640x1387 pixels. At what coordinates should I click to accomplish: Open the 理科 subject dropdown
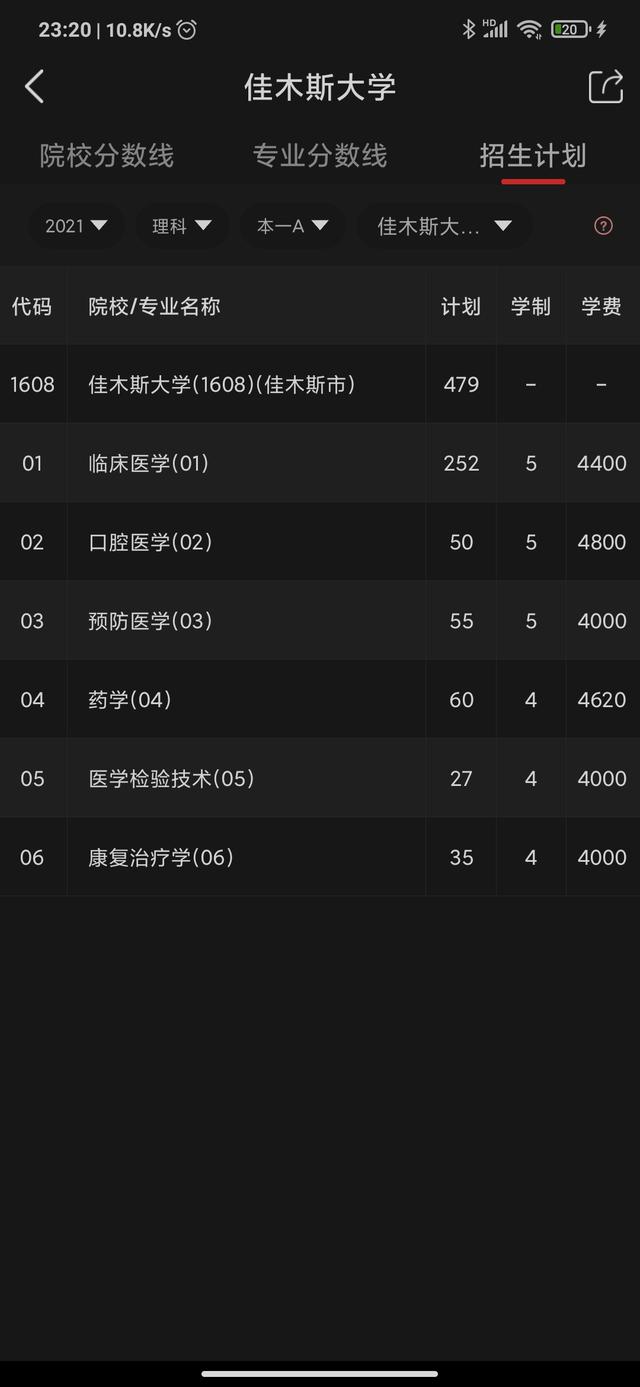182,226
